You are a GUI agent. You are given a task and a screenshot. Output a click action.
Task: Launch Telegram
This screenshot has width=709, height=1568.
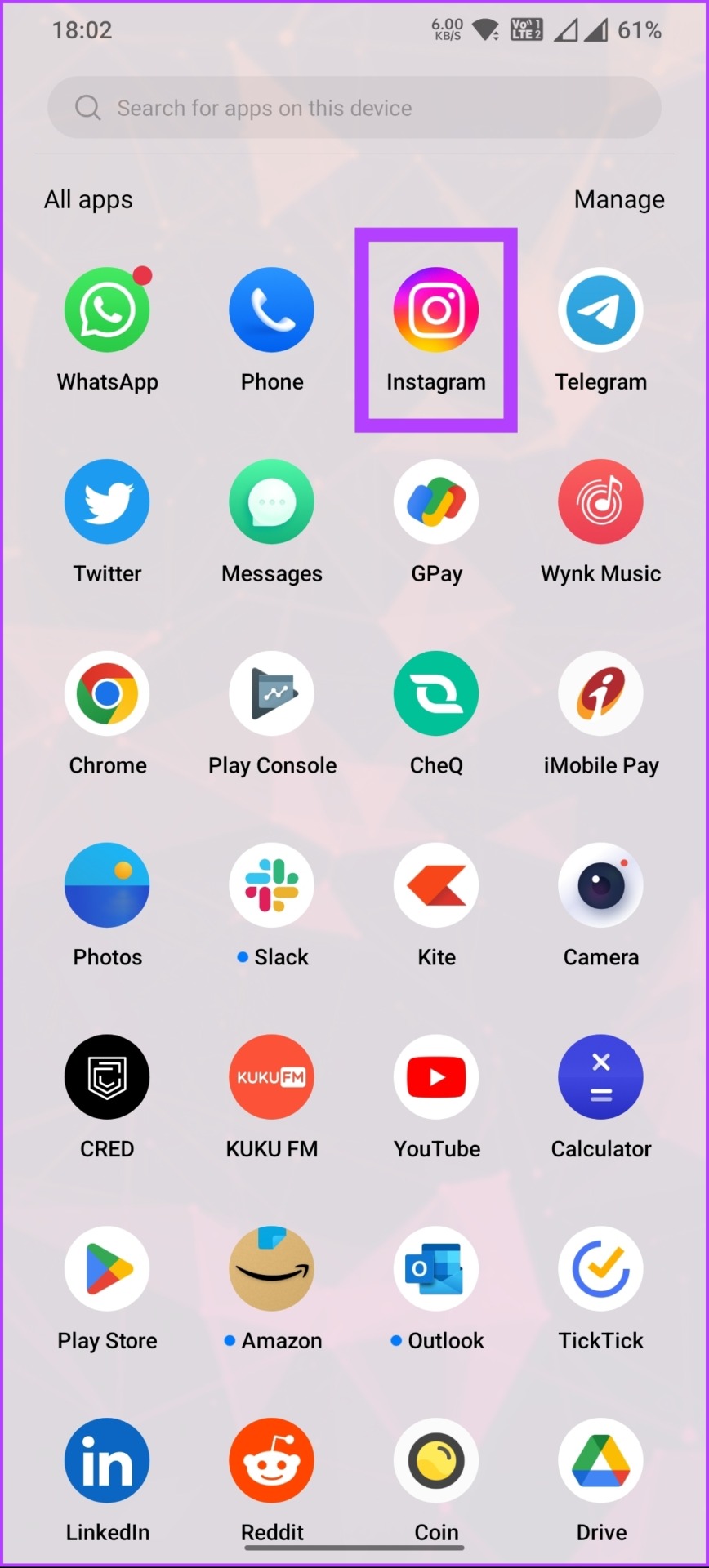tap(600, 310)
